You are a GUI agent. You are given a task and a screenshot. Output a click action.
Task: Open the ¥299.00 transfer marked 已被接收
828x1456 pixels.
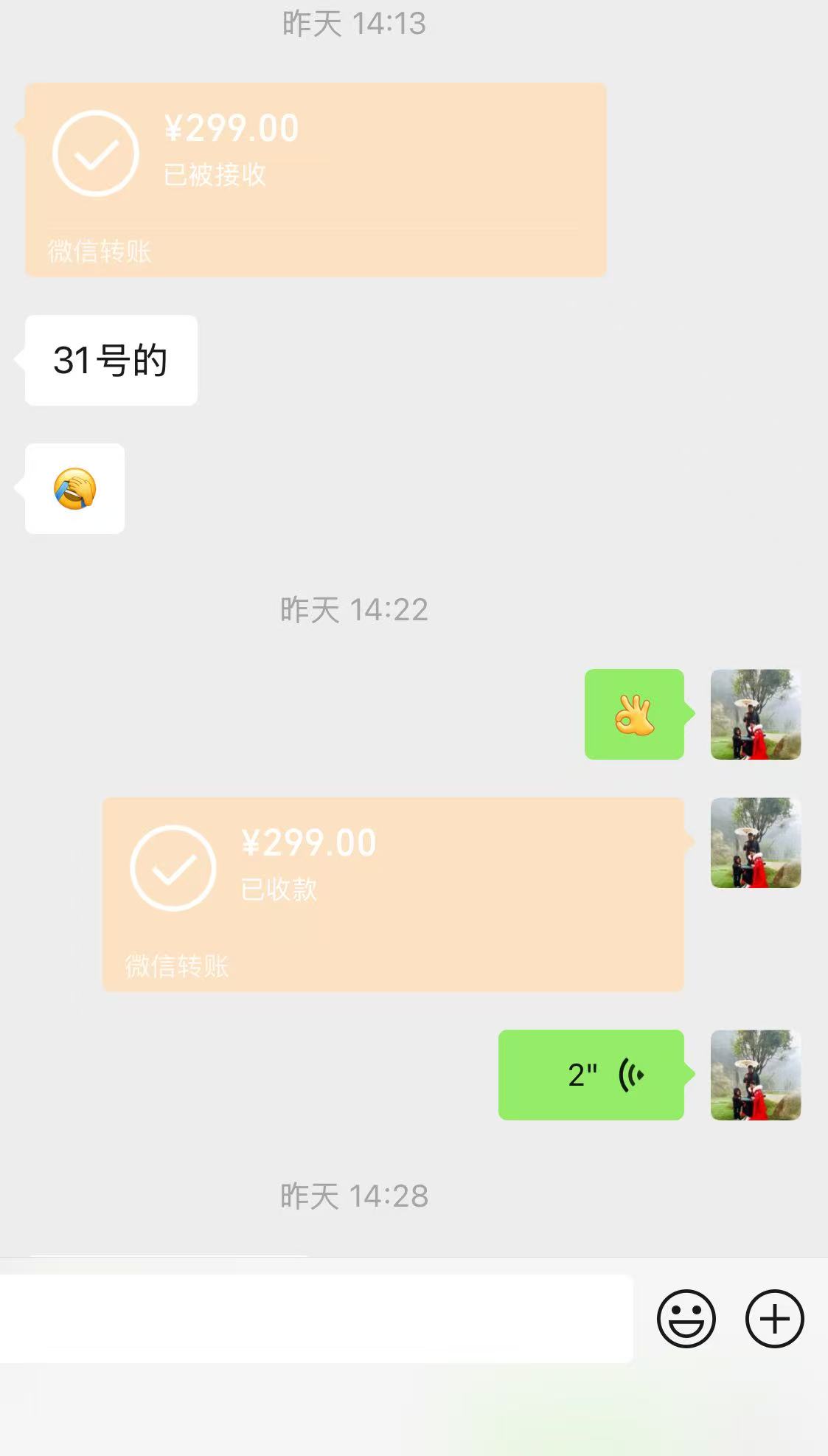pyautogui.click(x=316, y=180)
